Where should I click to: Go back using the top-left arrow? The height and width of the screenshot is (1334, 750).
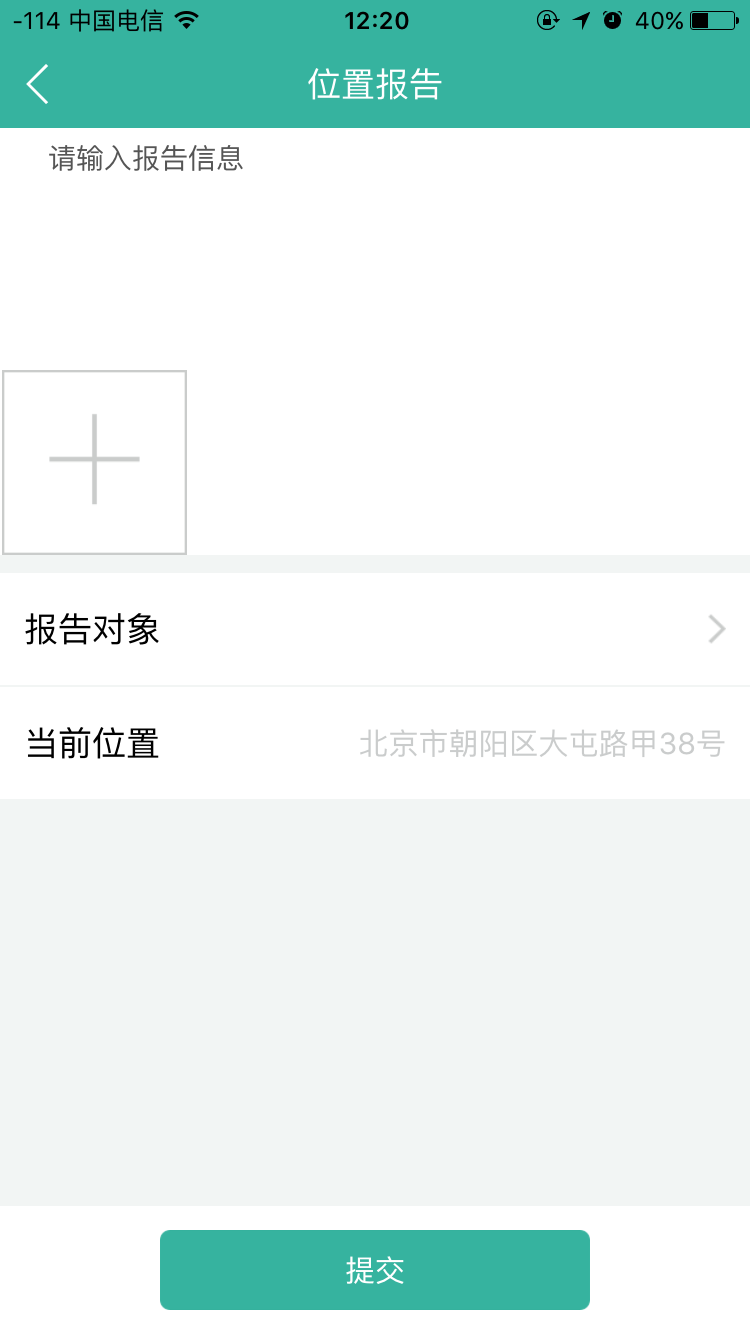(38, 85)
